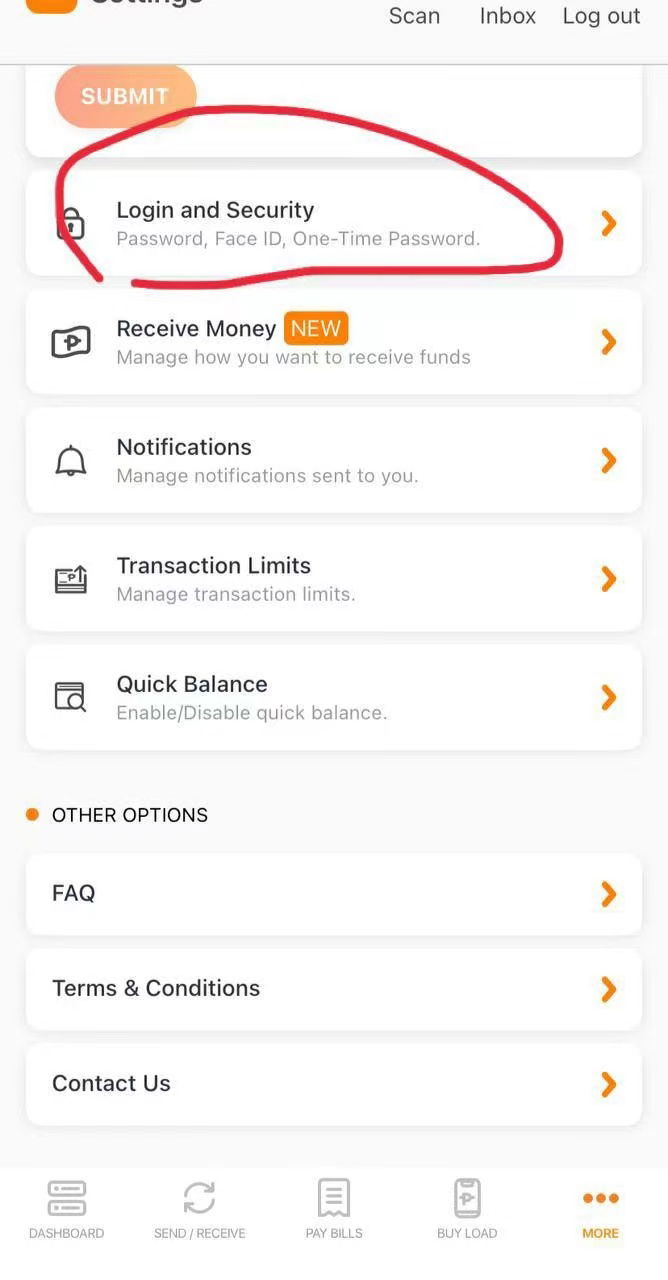Log out of the account
This screenshot has width=668, height=1280.
[601, 16]
